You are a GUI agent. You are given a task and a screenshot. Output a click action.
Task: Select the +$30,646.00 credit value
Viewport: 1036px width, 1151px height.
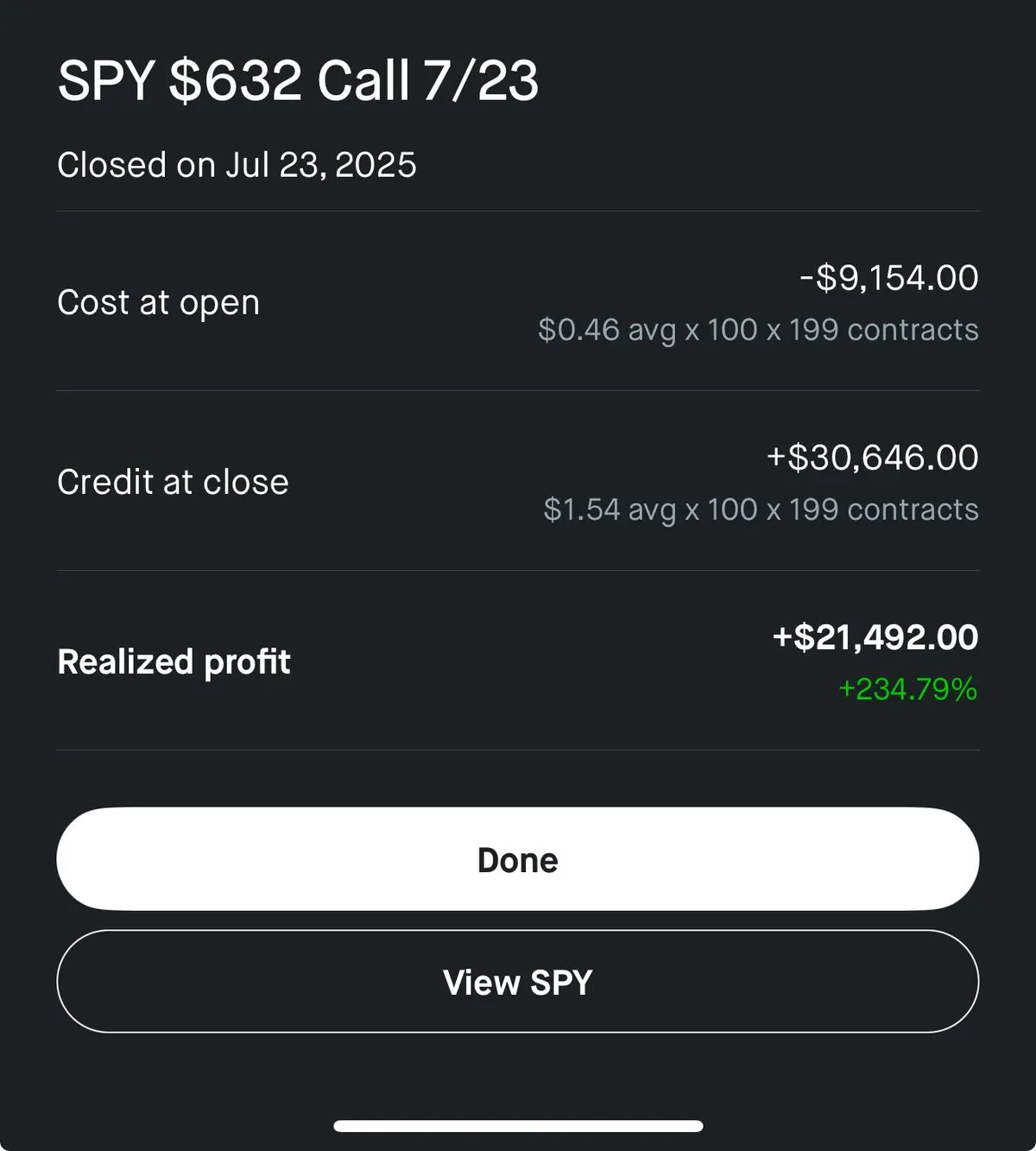[872, 457]
